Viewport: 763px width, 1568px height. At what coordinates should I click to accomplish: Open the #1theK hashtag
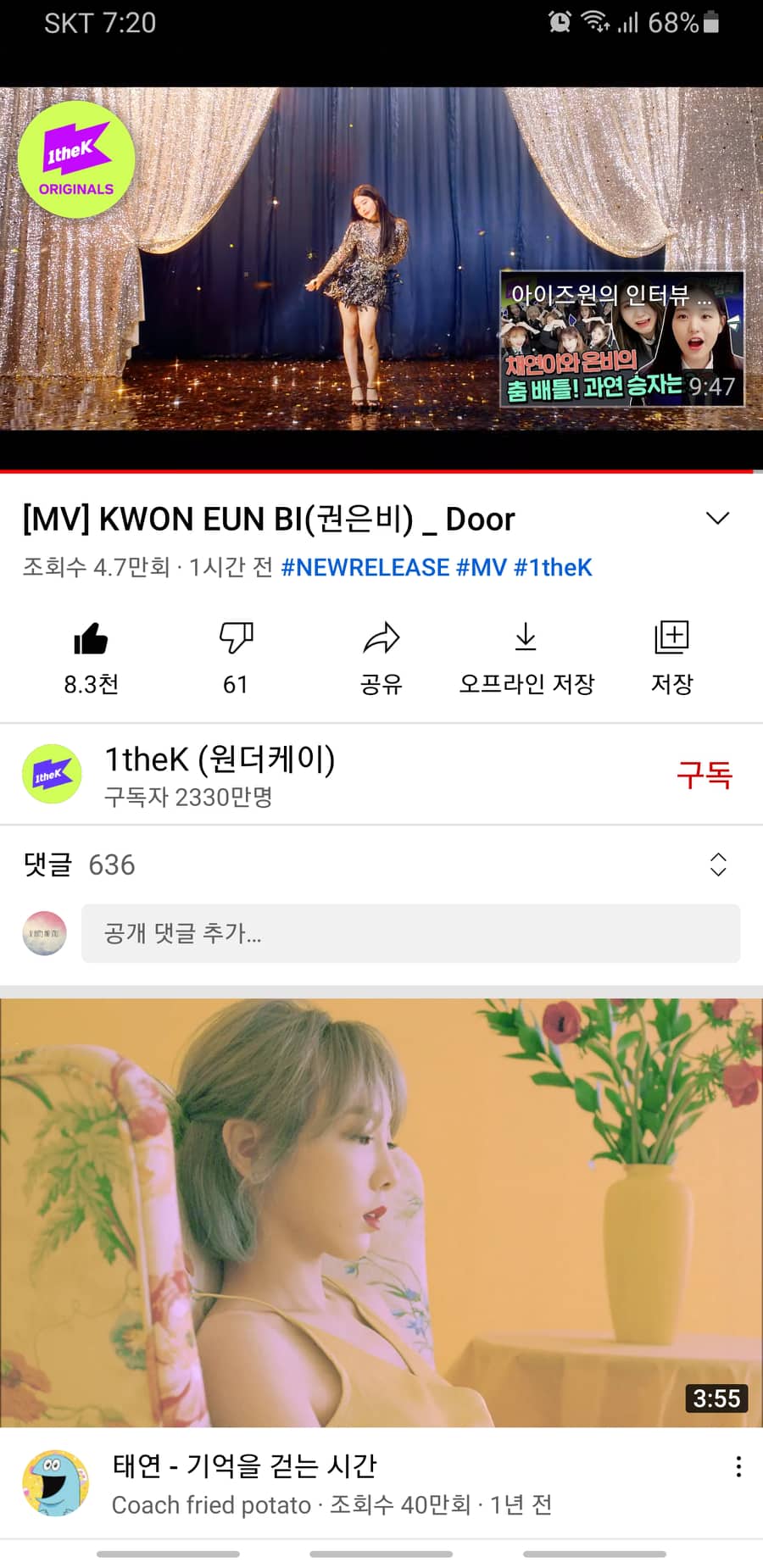click(553, 567)
